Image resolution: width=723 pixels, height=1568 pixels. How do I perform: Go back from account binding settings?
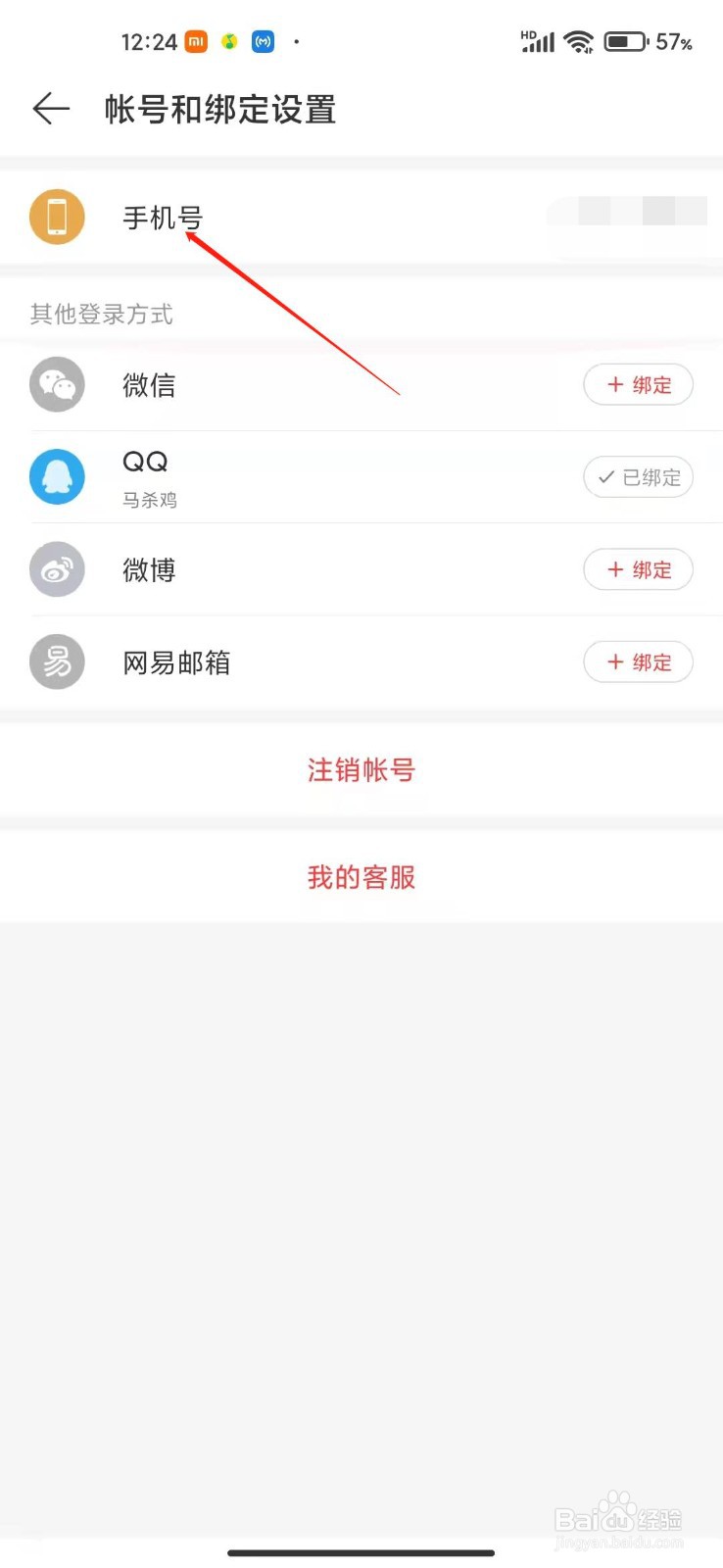coord(51,109)
